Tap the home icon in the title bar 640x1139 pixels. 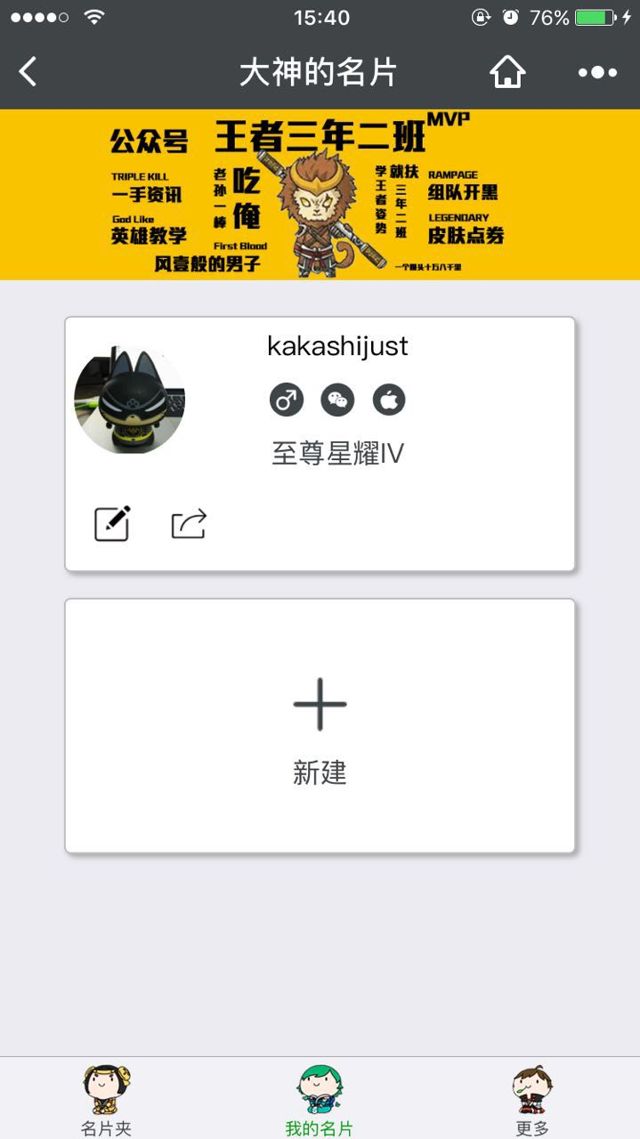point(507,72)
